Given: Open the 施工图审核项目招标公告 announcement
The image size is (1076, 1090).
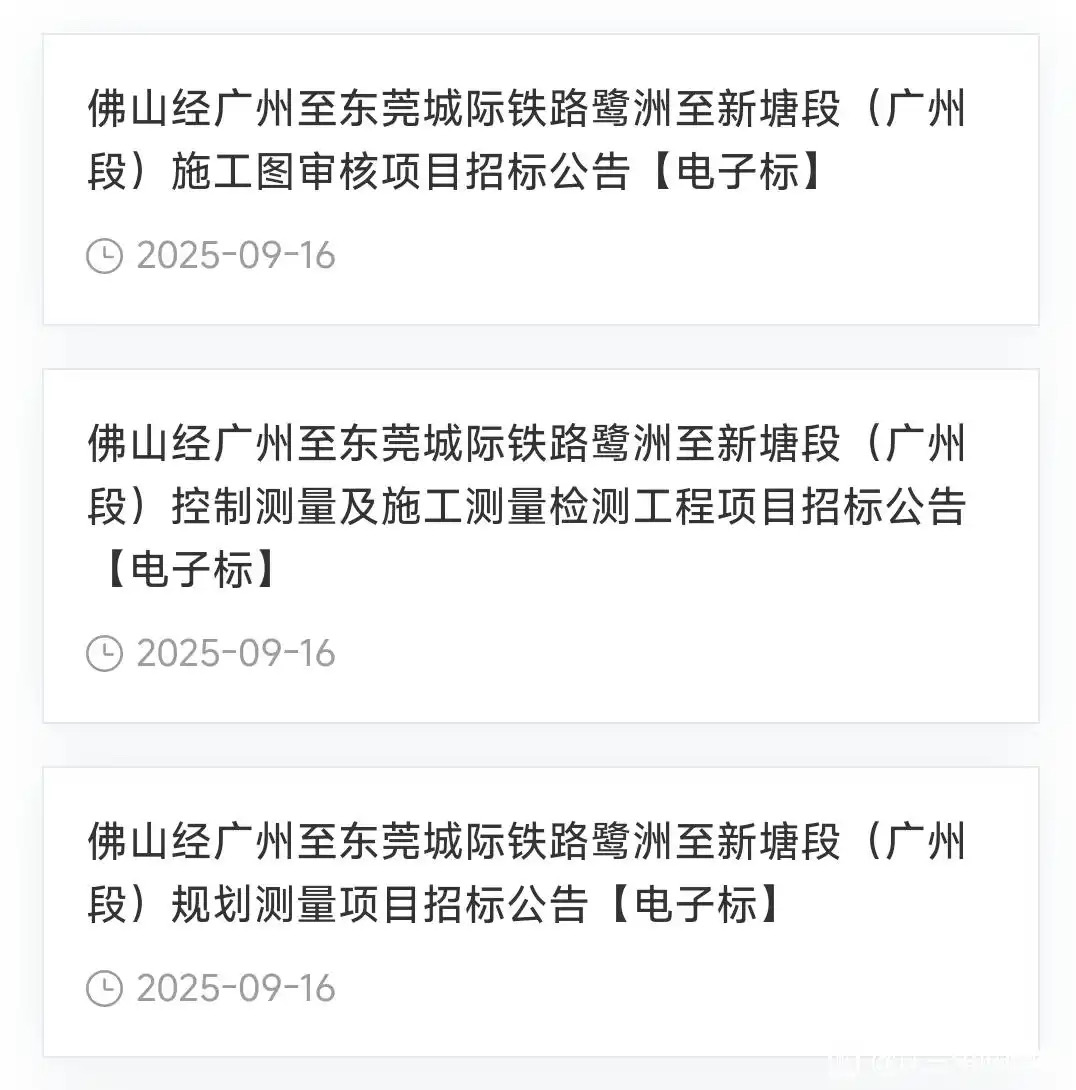Looking at the screenshot, I should pyautogui.click(x=527, y=141).
